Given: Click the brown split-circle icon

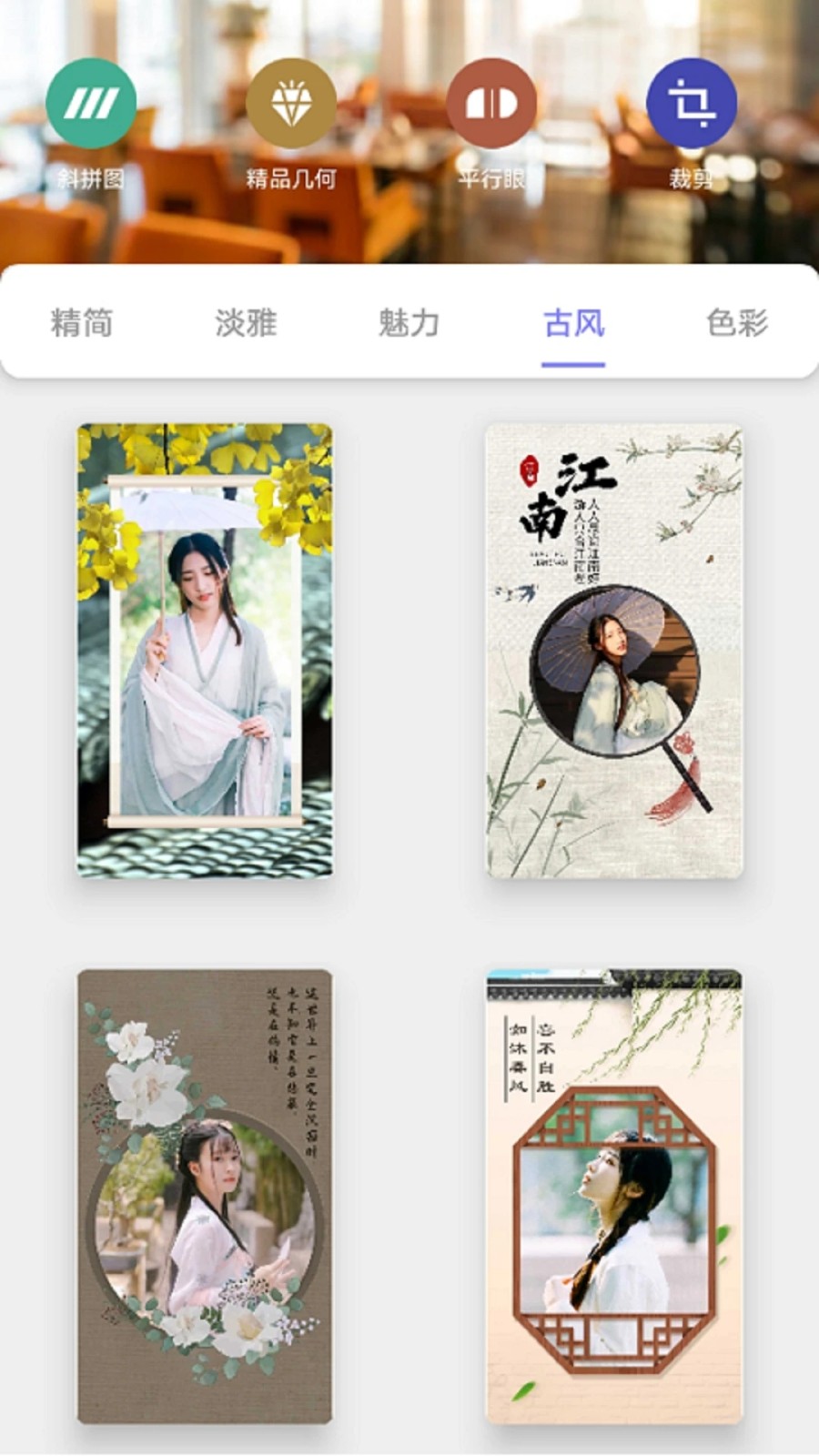Looking at the screenshot, I should coord(490,103).
